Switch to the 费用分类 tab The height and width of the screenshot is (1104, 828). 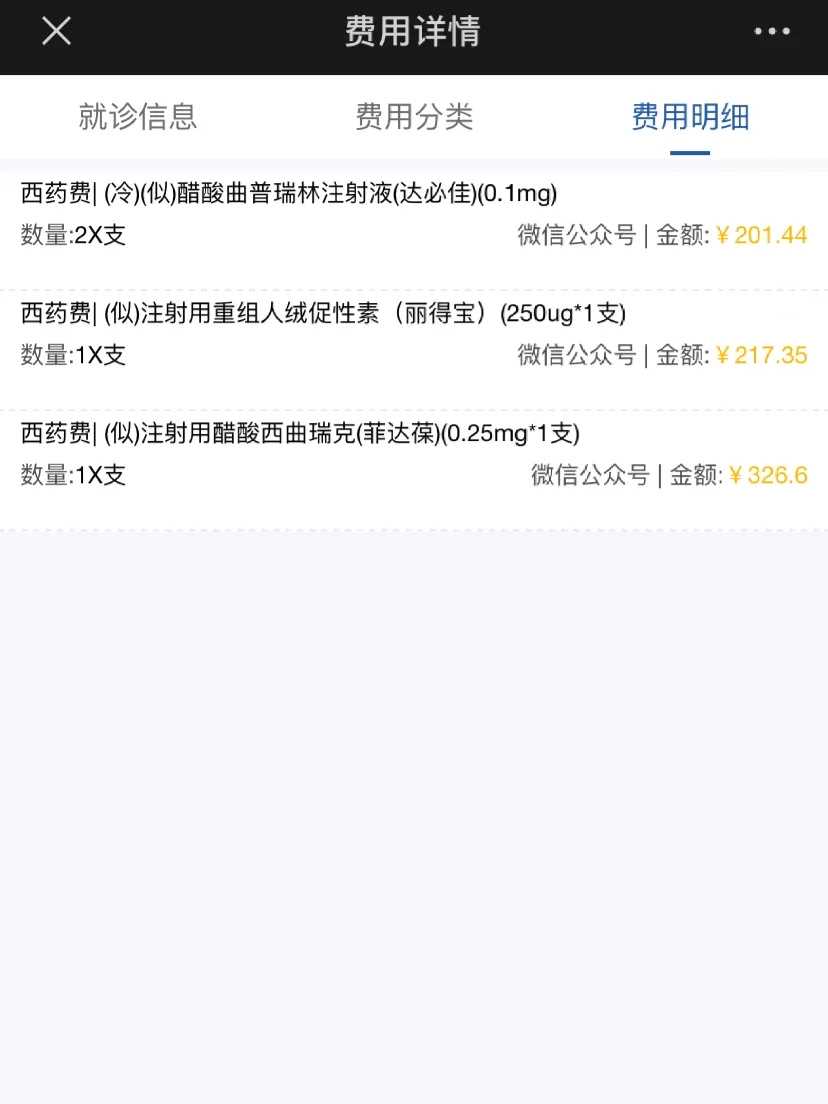413,117
